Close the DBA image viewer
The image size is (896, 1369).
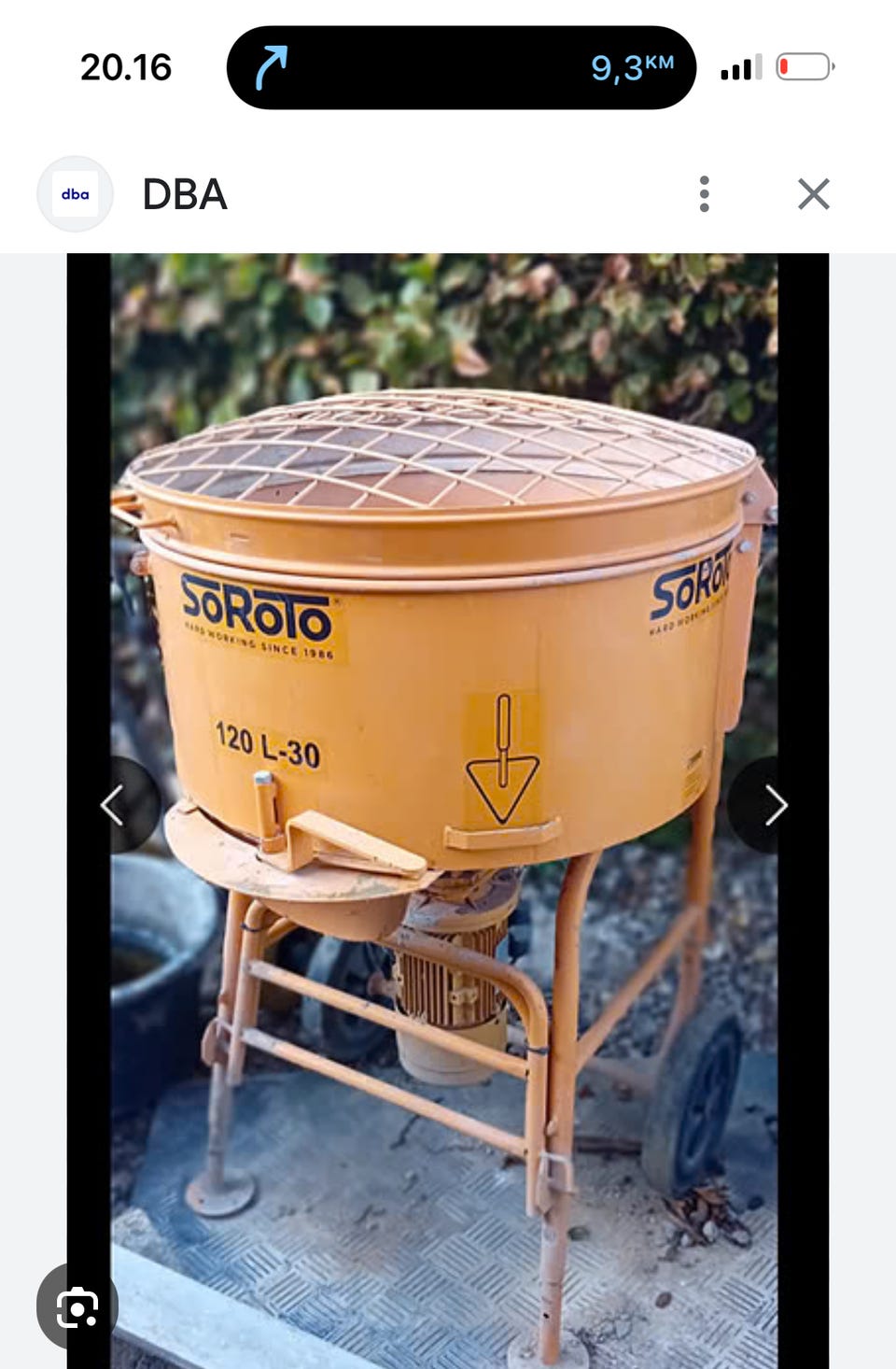[813, 194]
